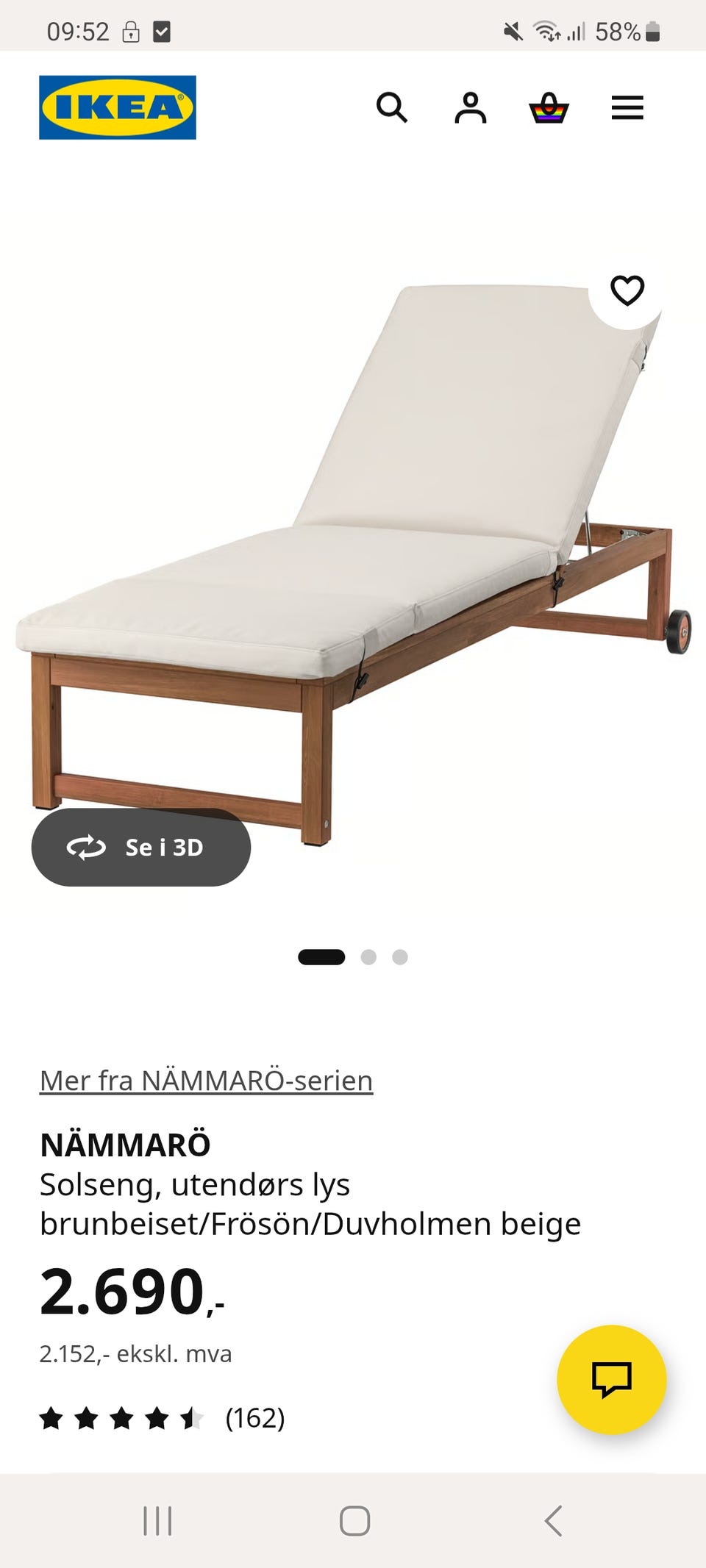Jump to the third product image dot

coord(400,957)
